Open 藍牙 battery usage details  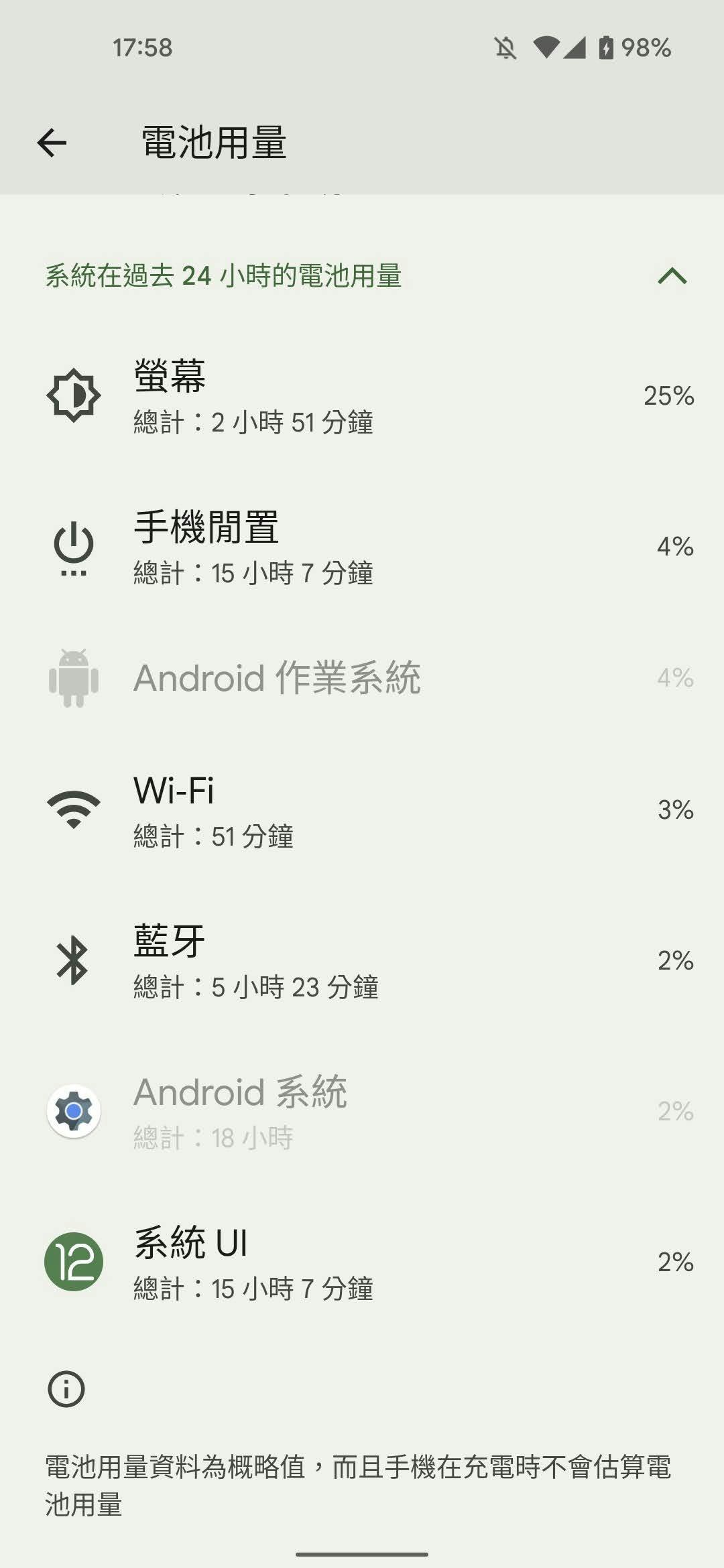(362, 961)
